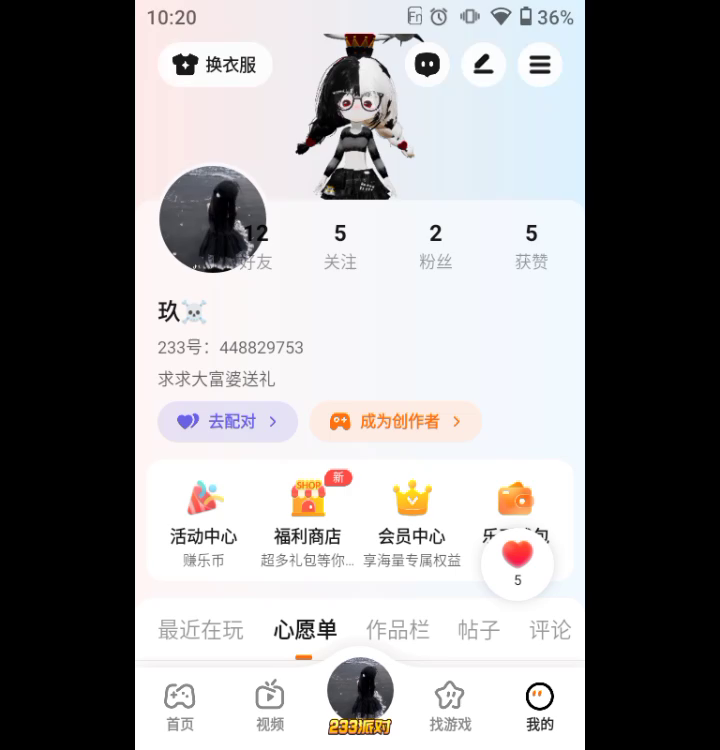Open the 视频 video tab

pyautogui.click(x=270, y=706)
